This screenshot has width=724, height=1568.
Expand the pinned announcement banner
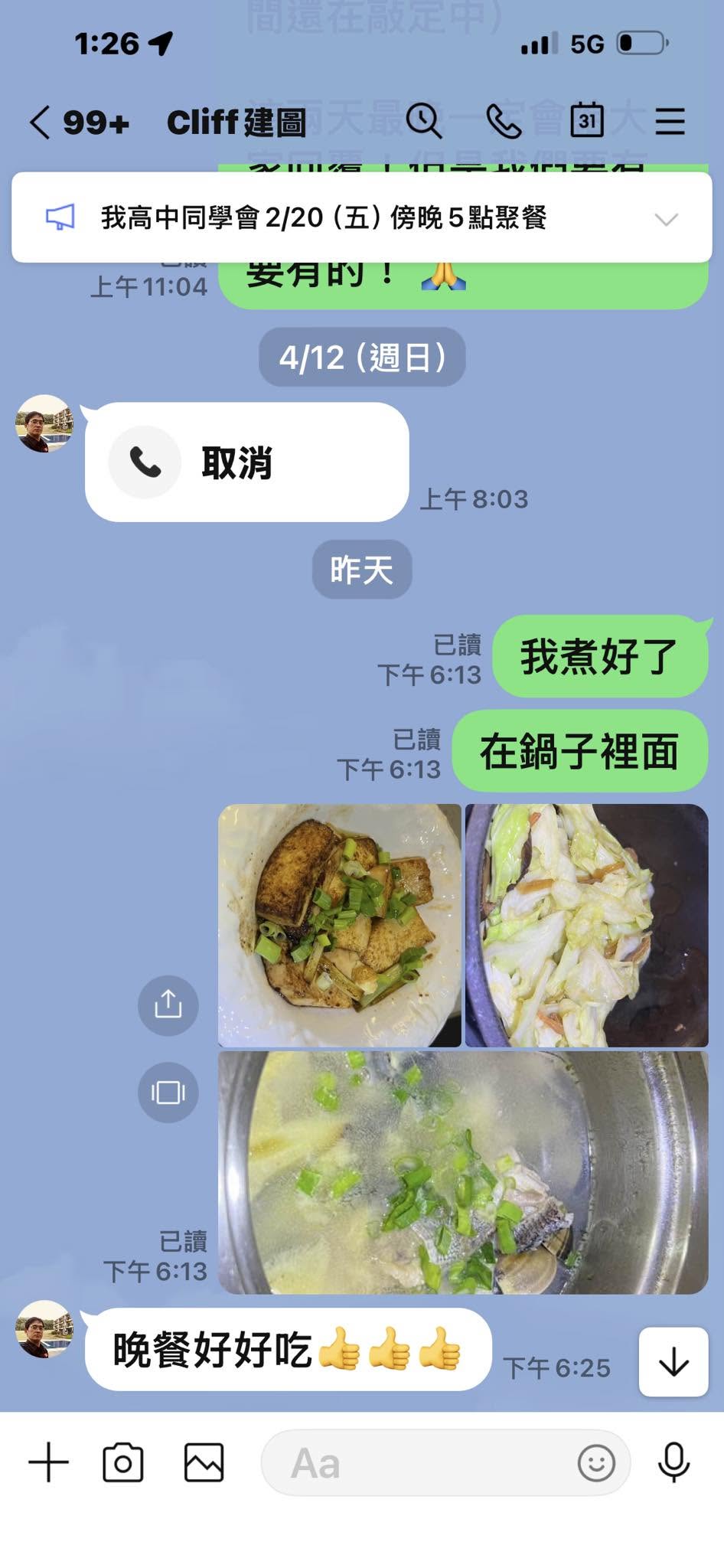pos(667,219)
